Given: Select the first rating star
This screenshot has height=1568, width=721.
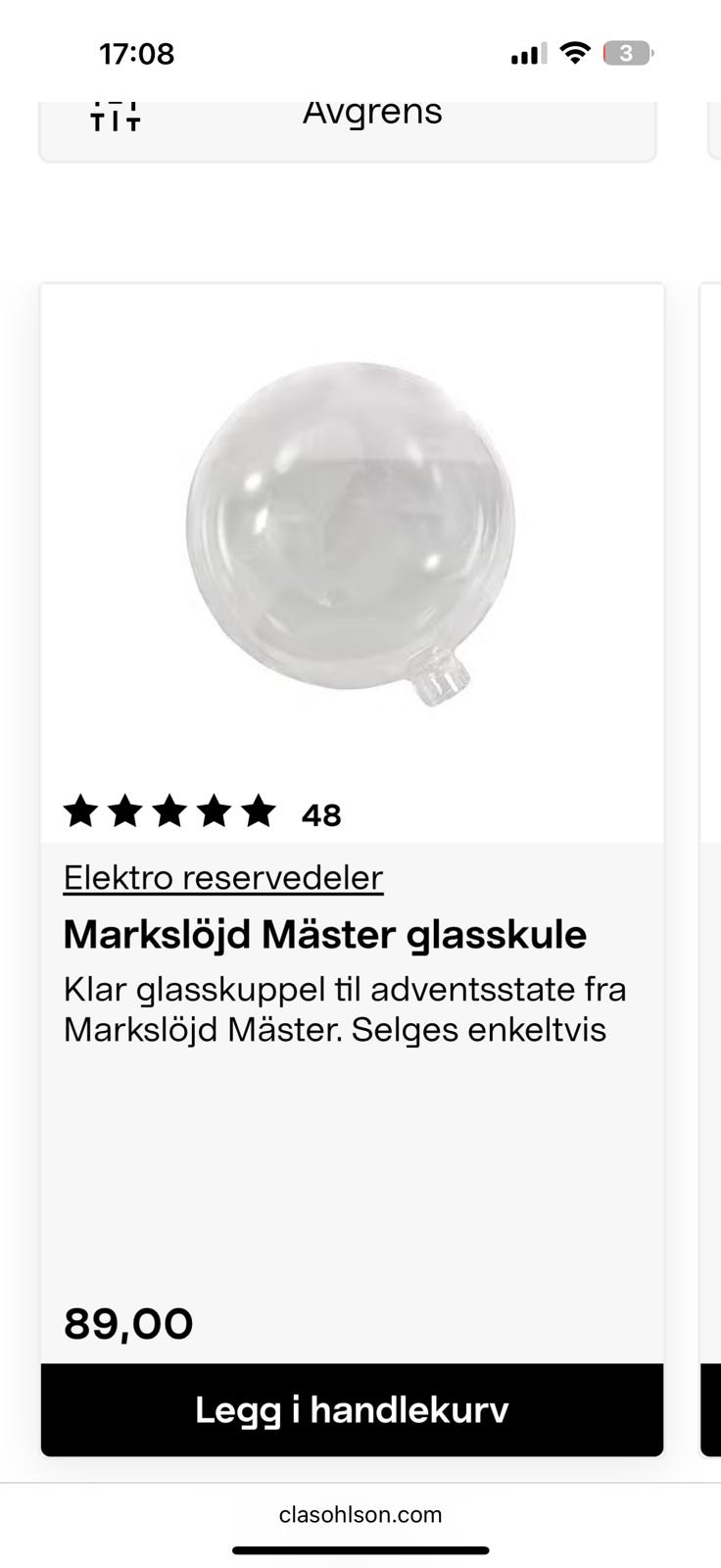Looking at the screenshot, I should (79, 811).
